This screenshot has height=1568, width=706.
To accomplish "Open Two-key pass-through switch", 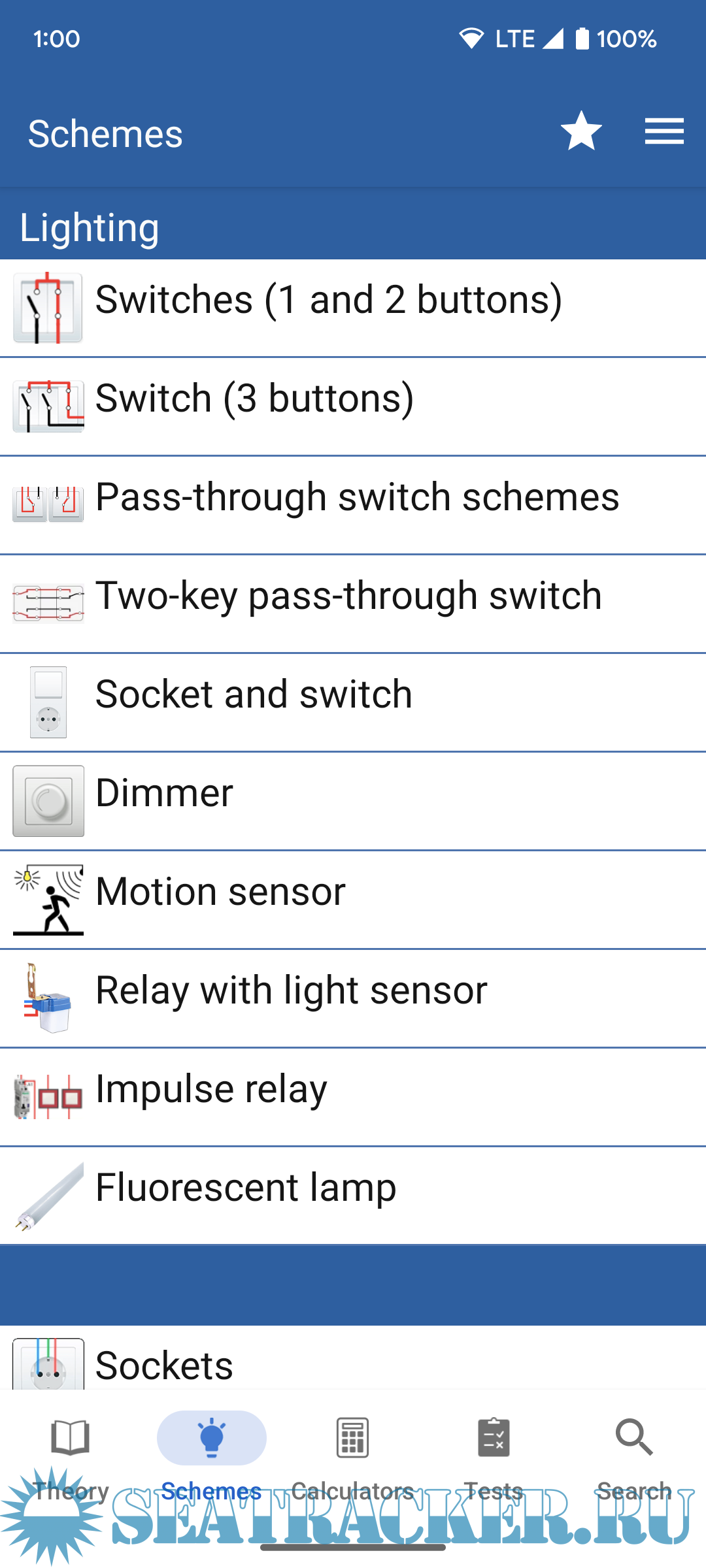I will point(353,604).
